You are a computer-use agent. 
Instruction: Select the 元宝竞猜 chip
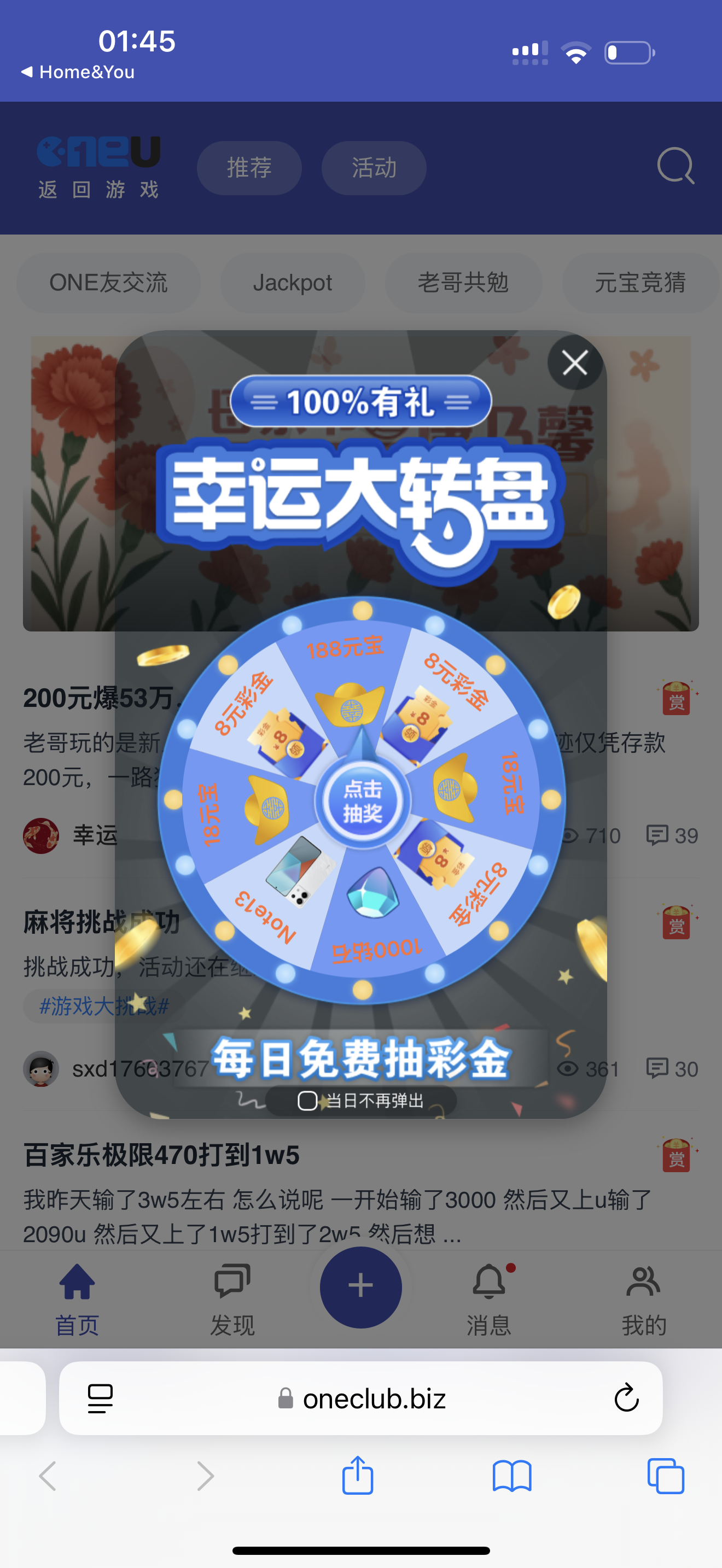point(640,283)
